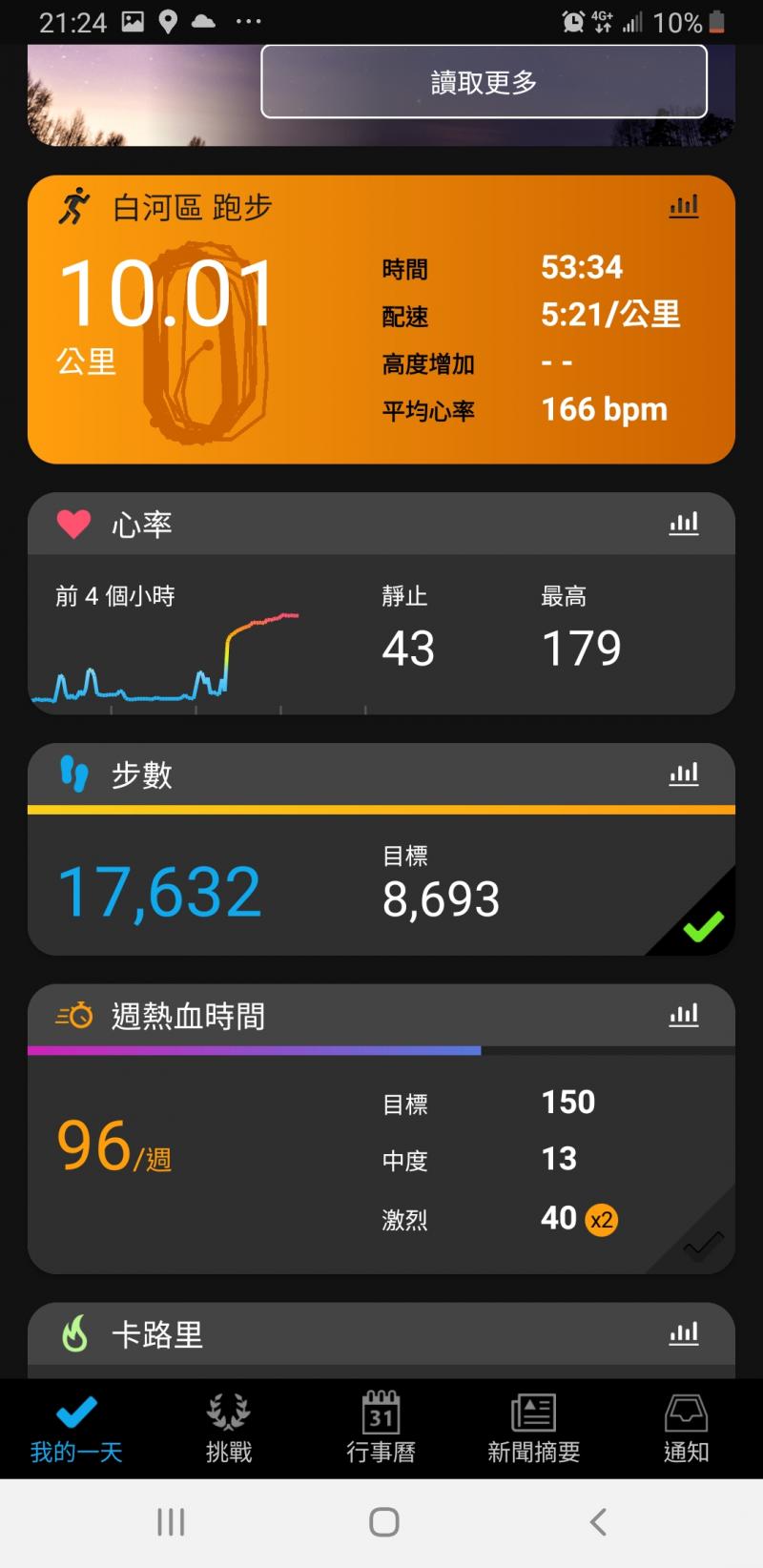This screenshot has width=763, height=1568.
Task: Tap the 讀取更多 button
Action: click(x=484, y=82)
